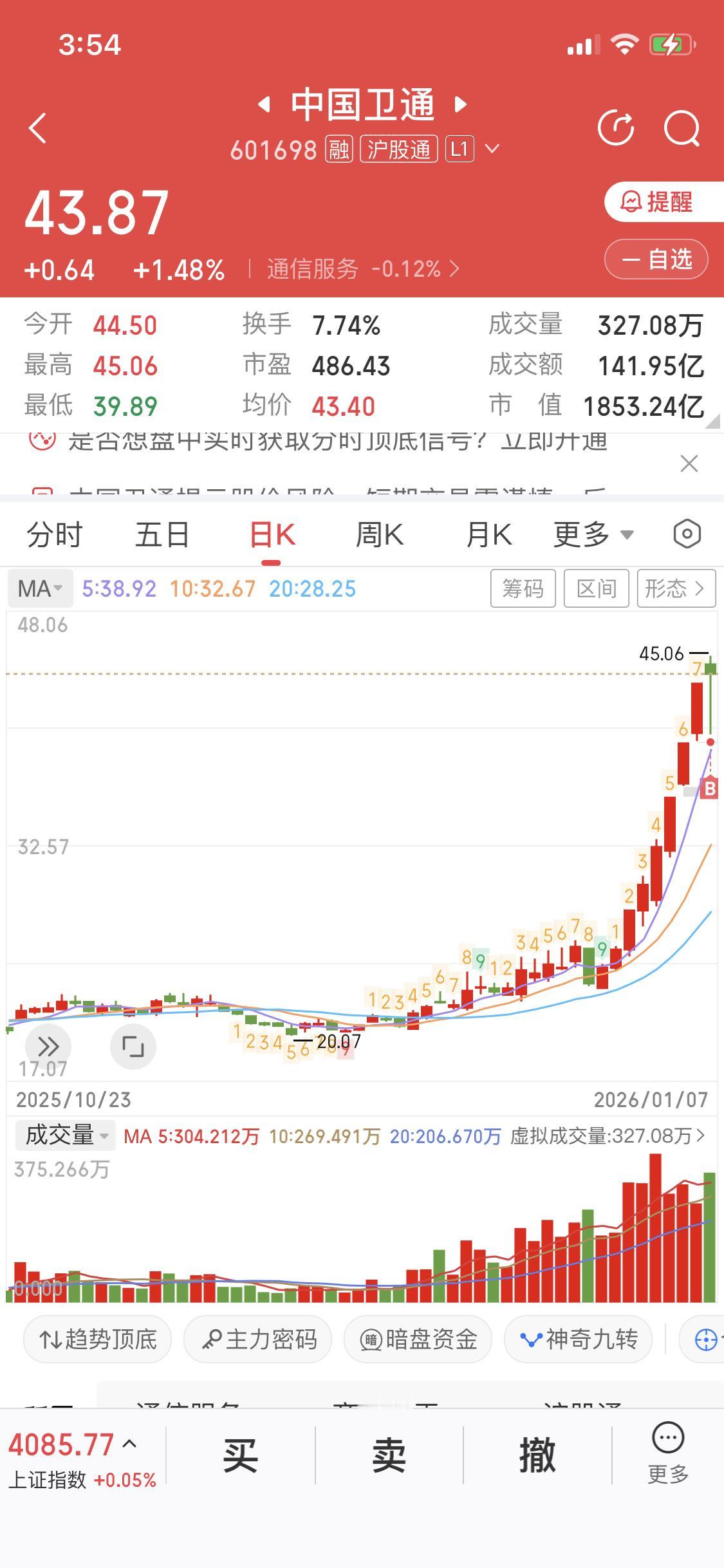This screenshot has width=724, height=1568.
Task: Switch to the 周K weekly chart tab
Action: 380,534
